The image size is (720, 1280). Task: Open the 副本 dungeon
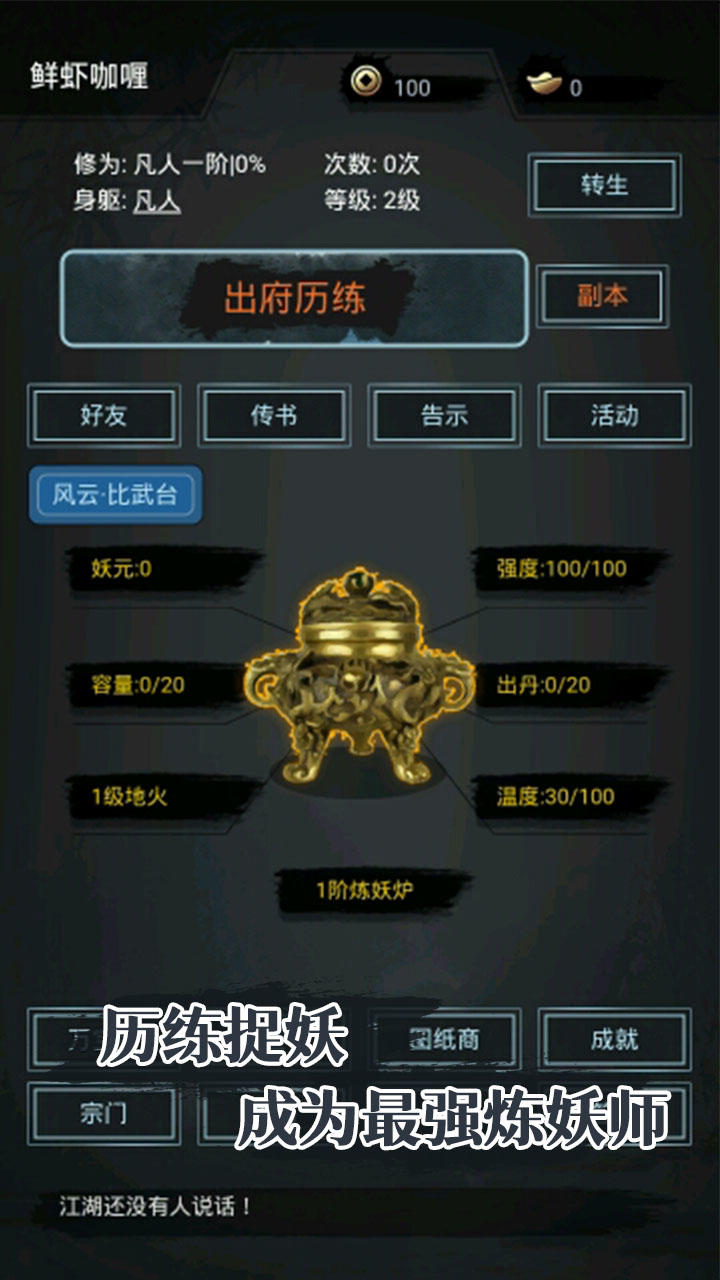(x=602, y=296)
